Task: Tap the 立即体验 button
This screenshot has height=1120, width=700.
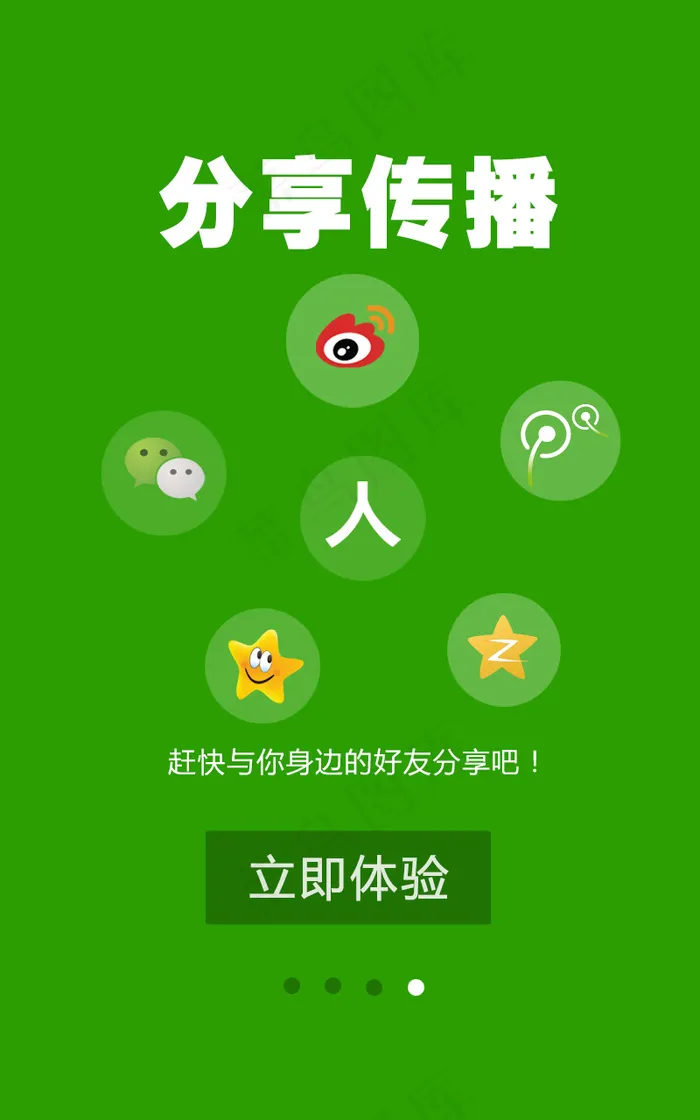Action: coord(348,877)
